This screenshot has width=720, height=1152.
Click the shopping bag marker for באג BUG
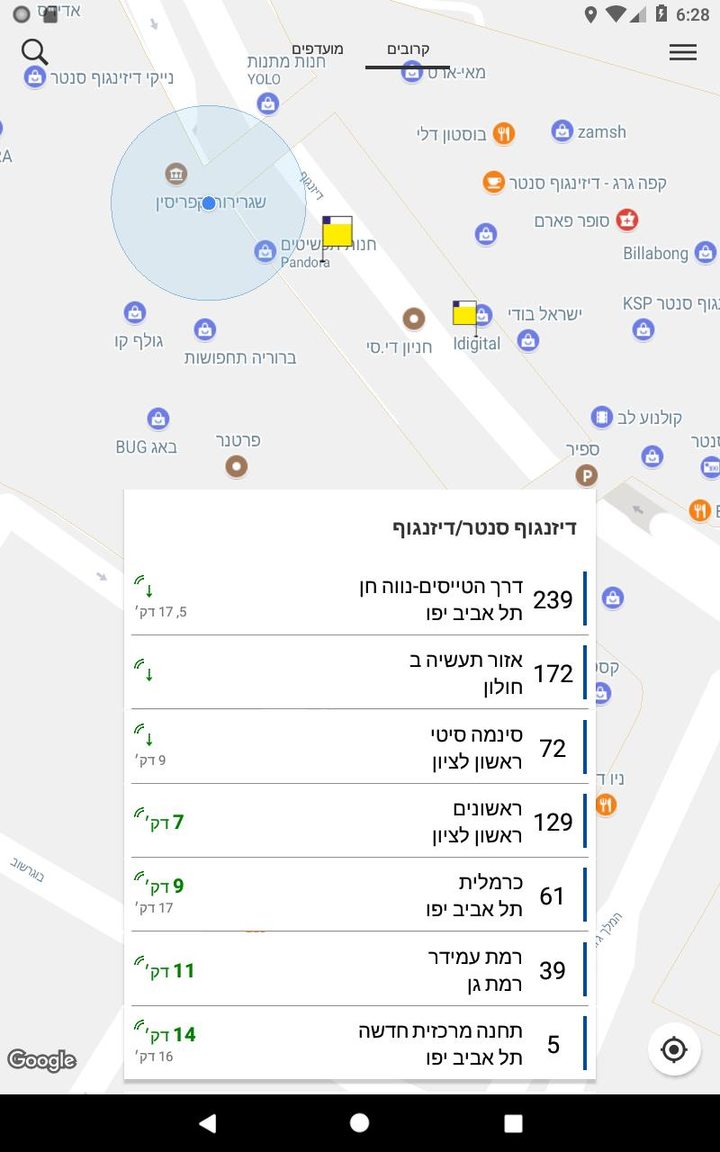[x=158, y=418]
